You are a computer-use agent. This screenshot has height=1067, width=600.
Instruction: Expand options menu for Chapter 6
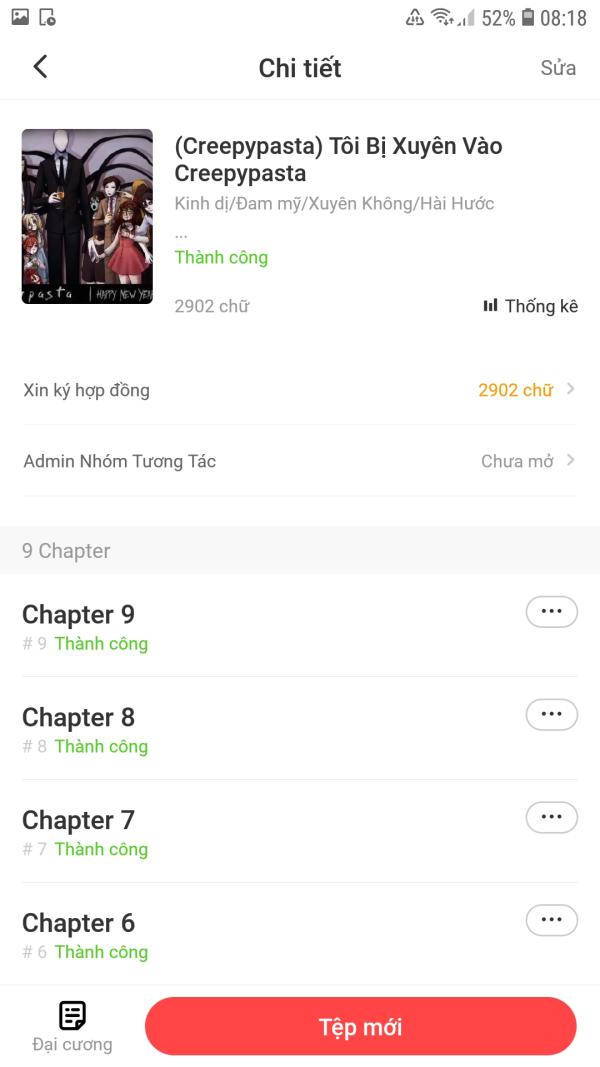(x=551, y=919)
